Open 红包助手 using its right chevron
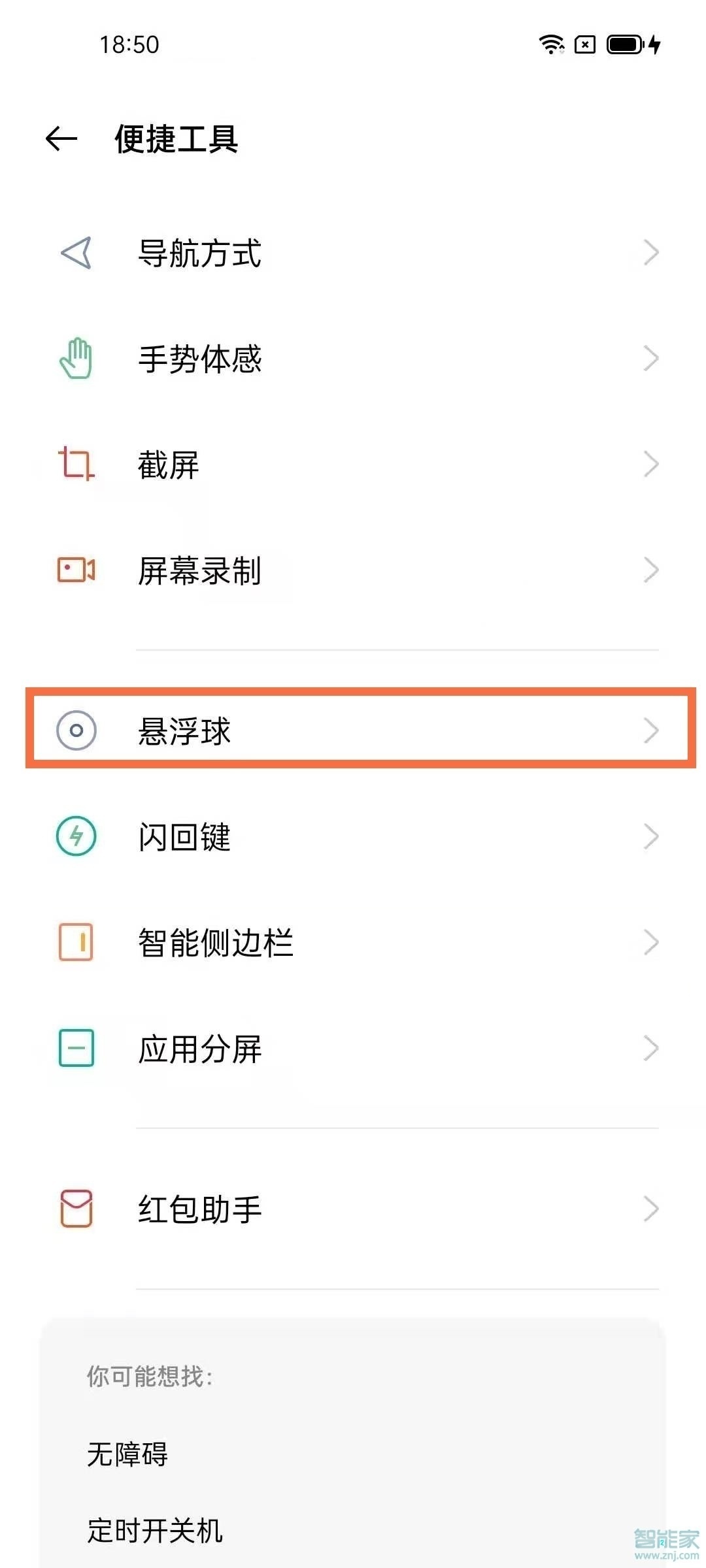 click(649, 1209)
